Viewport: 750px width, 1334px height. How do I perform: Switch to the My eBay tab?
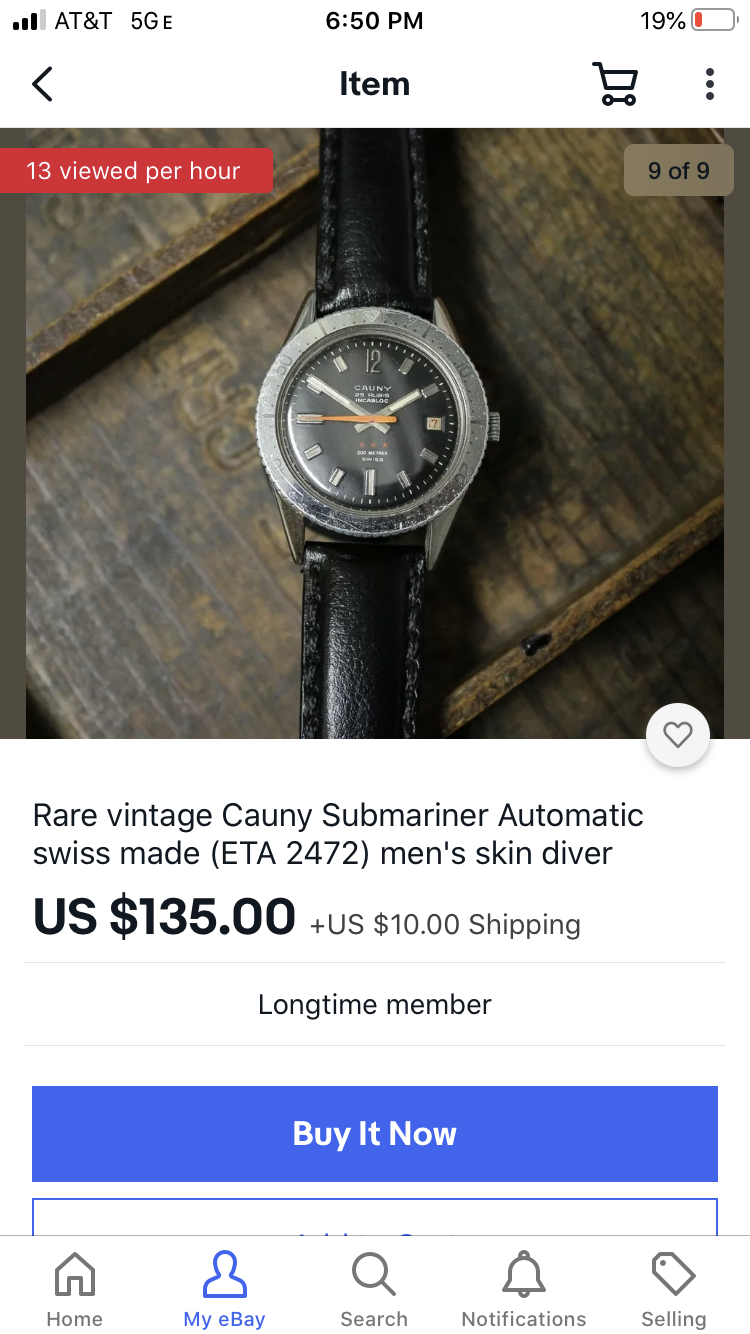click(x=224, y=1290)
